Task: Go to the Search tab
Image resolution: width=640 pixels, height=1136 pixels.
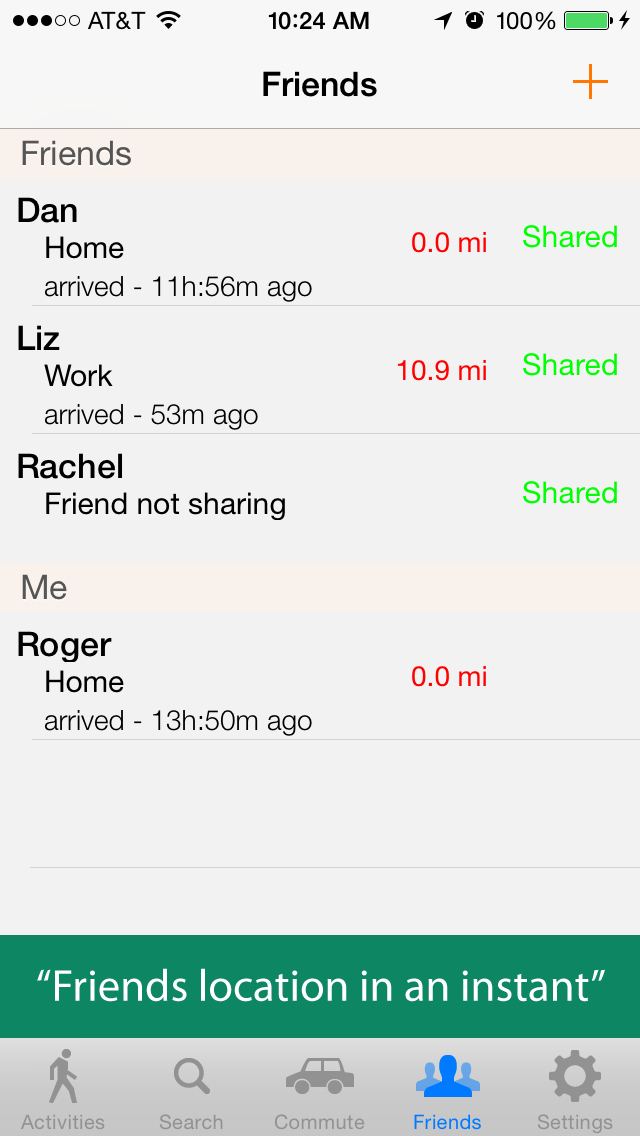Action: pyautogui.click(x=191, y=1089)
